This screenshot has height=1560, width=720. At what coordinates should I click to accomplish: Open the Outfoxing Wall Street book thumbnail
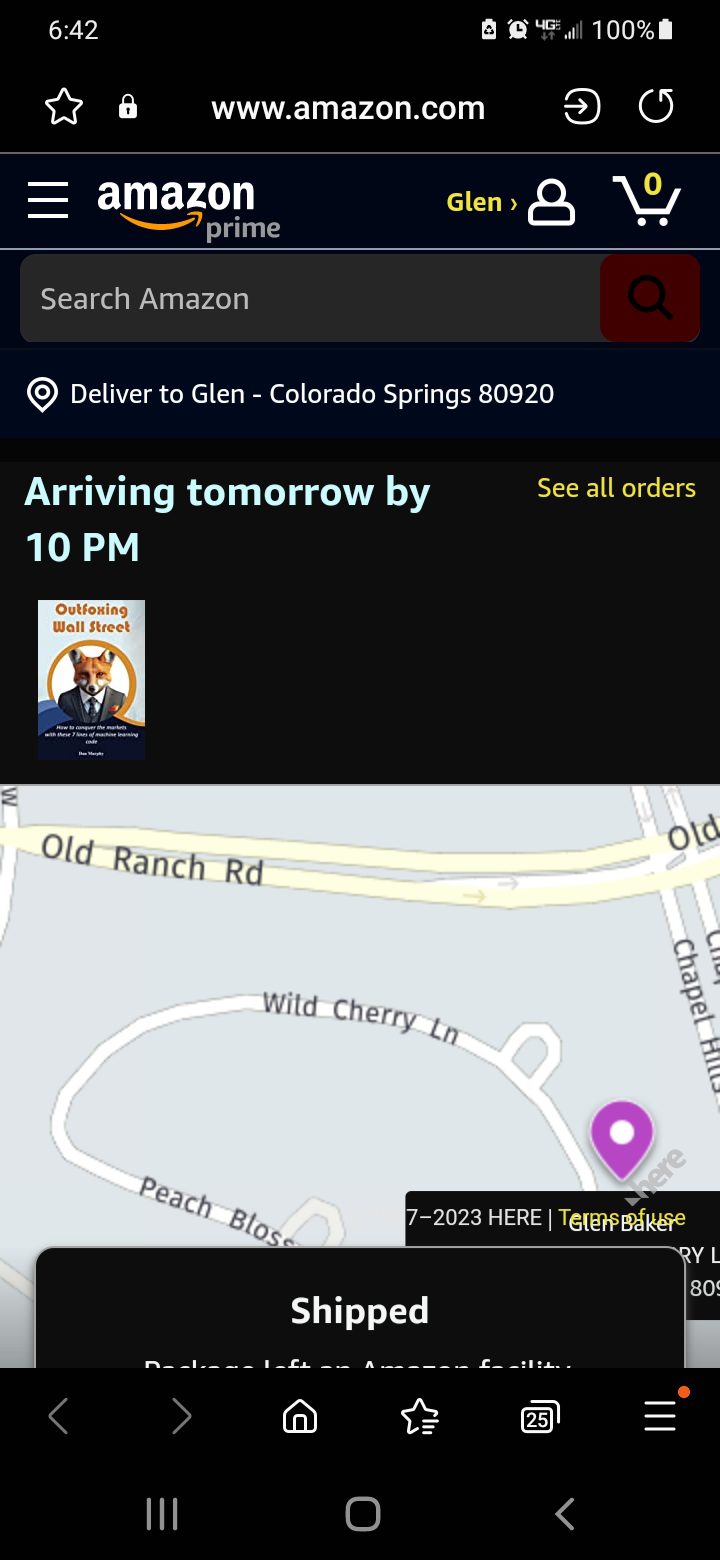pyautogui.click(x=91, y=679)
